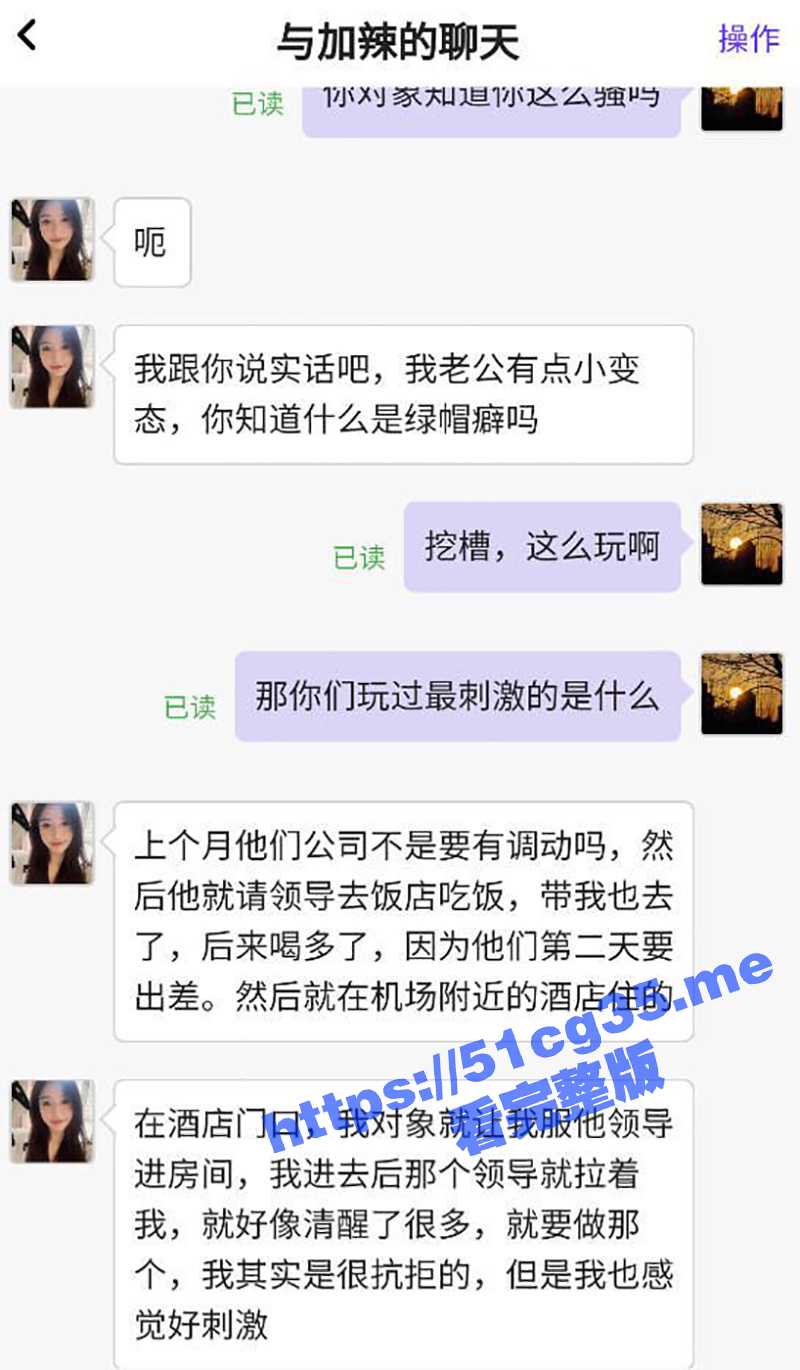Tap own avatar next to 挖槽，这么玩啊
The width and height of the screenshot is (800, 1370).
click(741, 544)
